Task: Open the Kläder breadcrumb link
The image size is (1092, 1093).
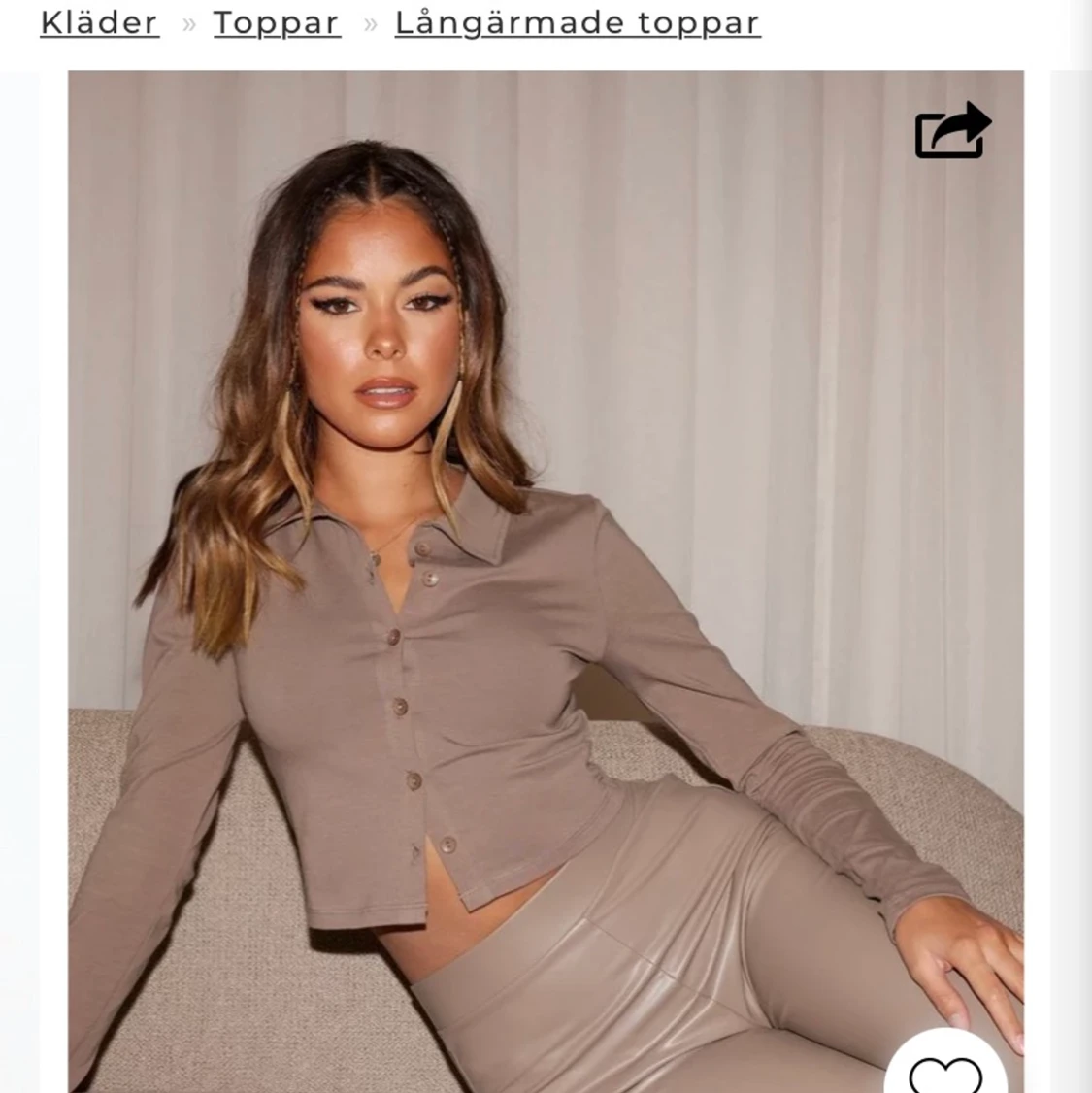Action: (x=99, y=22)
